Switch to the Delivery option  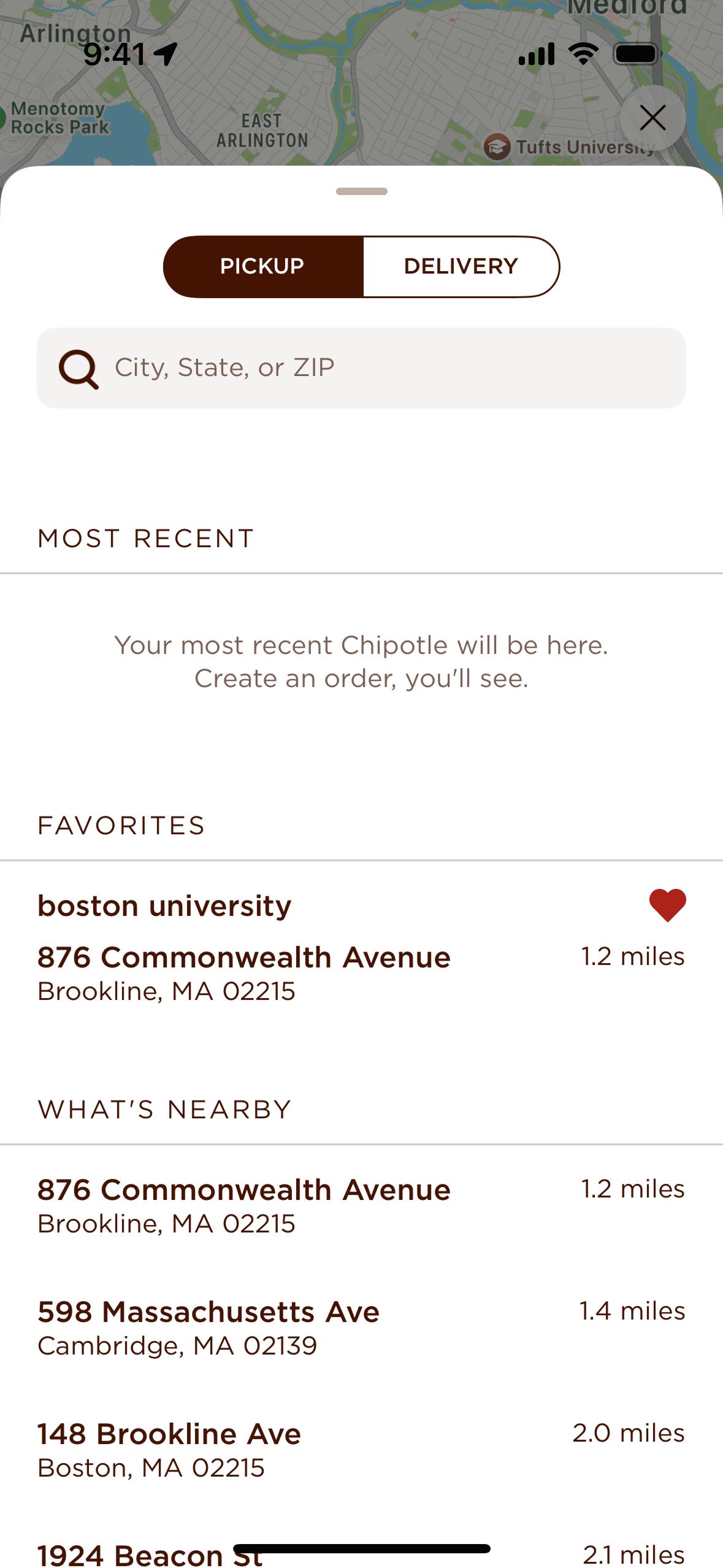tap(461, 266)
